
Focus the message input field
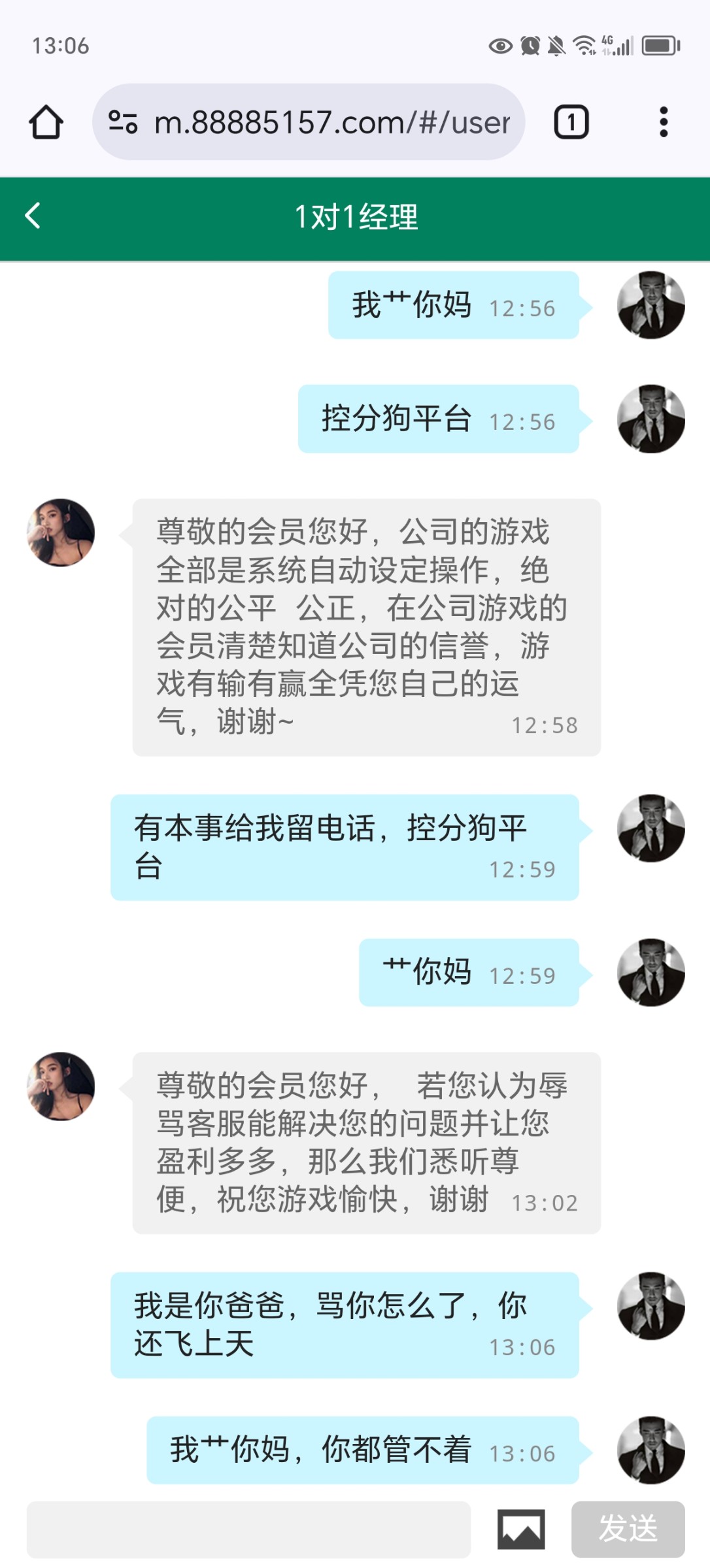tap(248, 1529)
